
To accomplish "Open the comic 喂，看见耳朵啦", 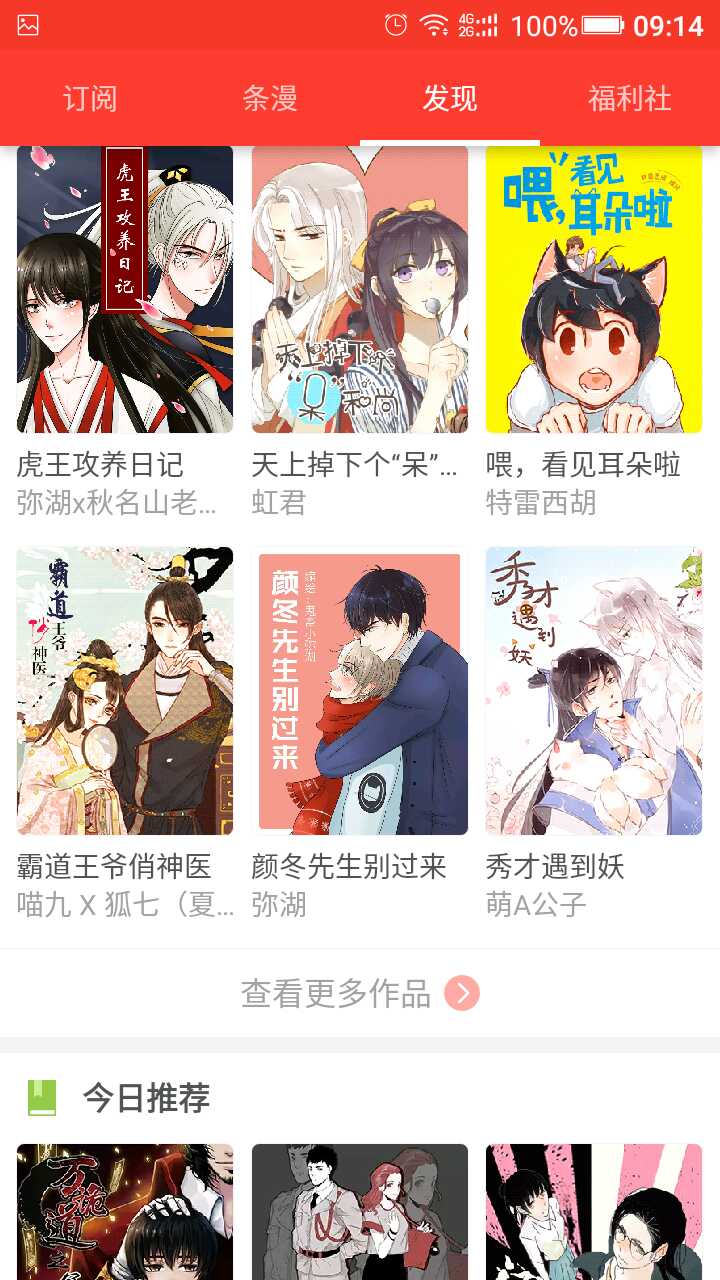I will click(x=594, y=290).
